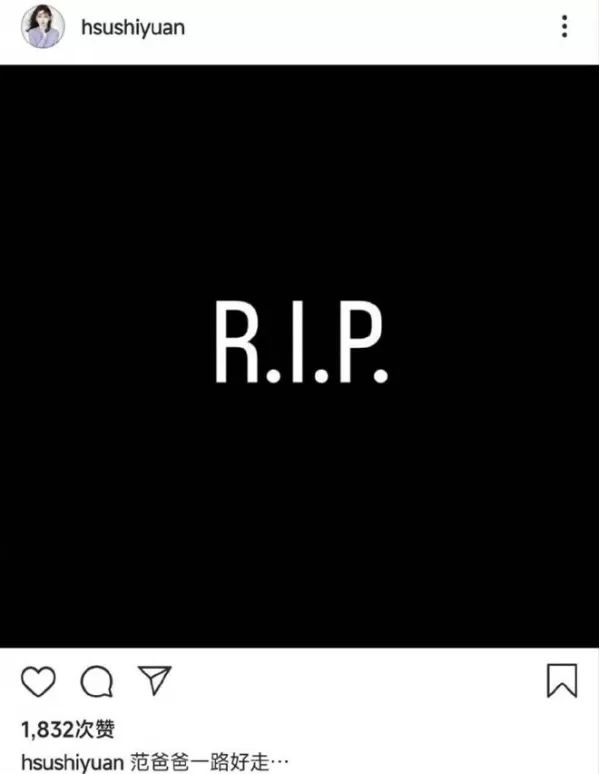
Task: Open comments with the speech bubble icon
Action: click(x=96, y=682)
